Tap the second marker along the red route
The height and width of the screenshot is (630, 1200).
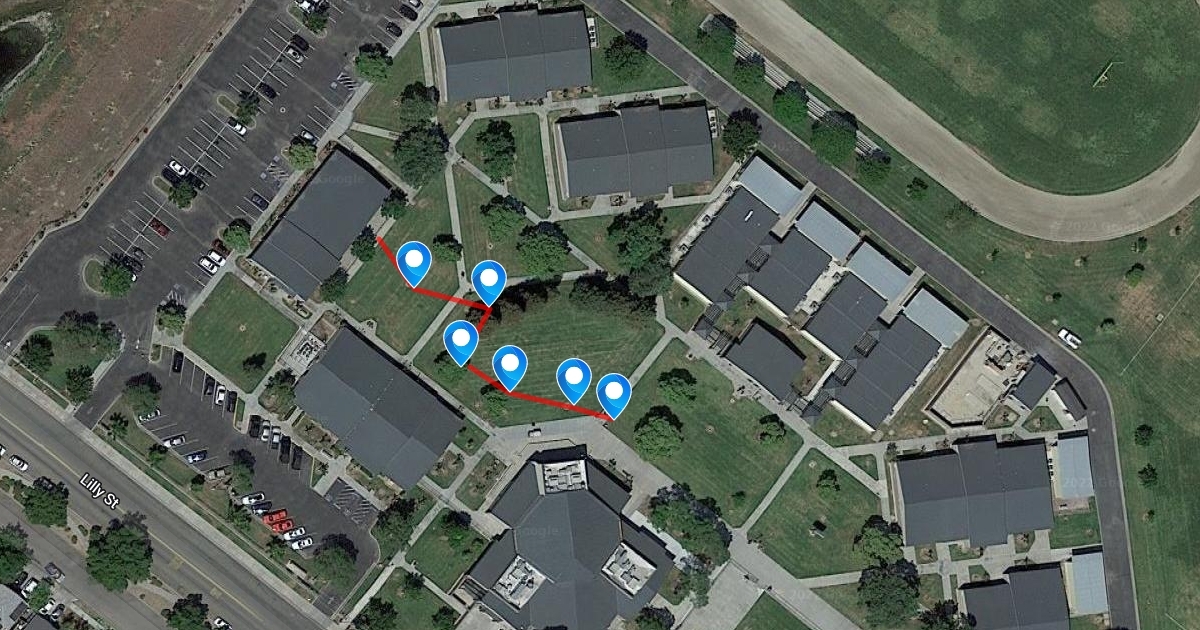[488, 279]
